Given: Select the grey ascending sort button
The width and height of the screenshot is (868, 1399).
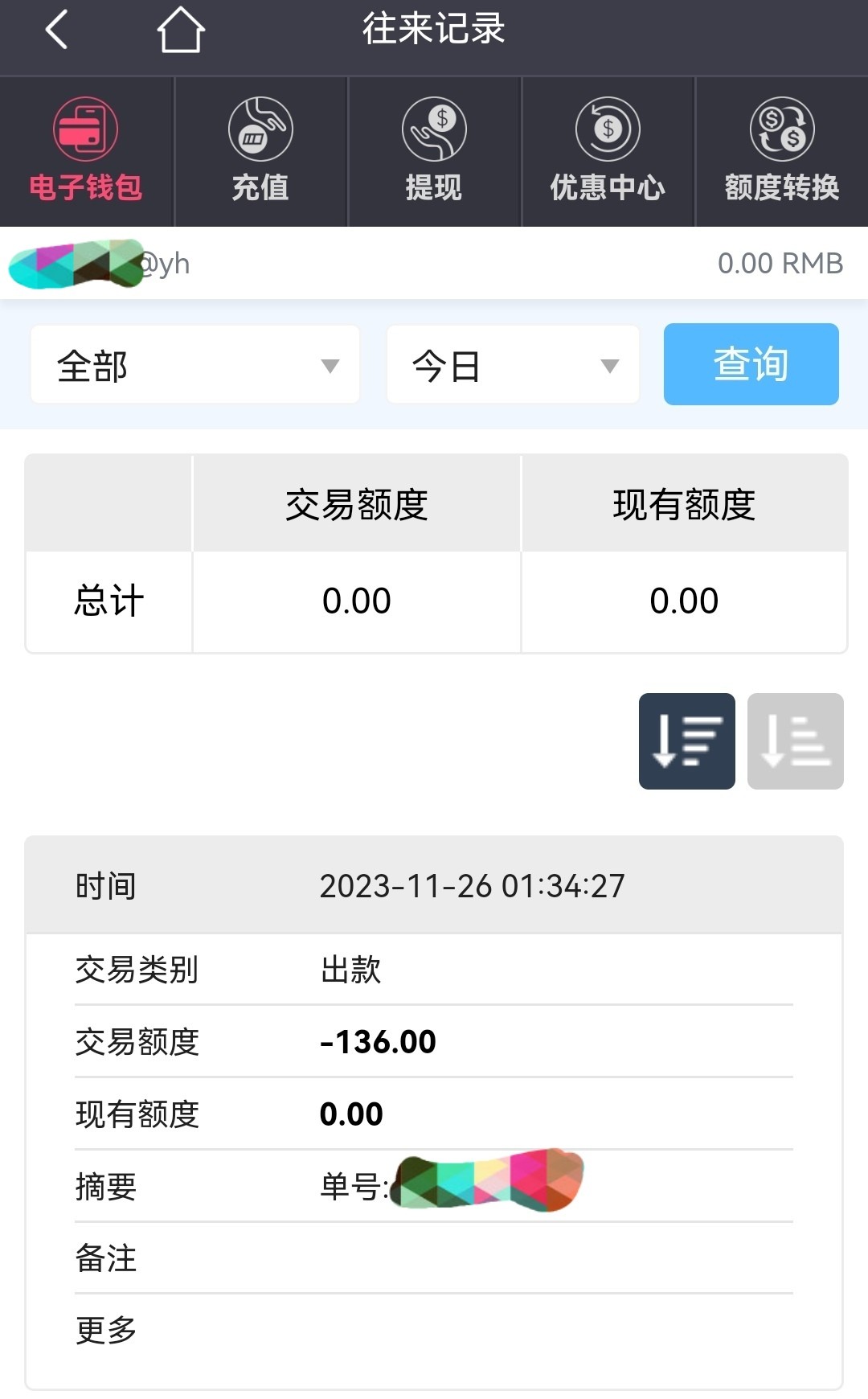Looking at the screenshot, I should pos(795,741).
